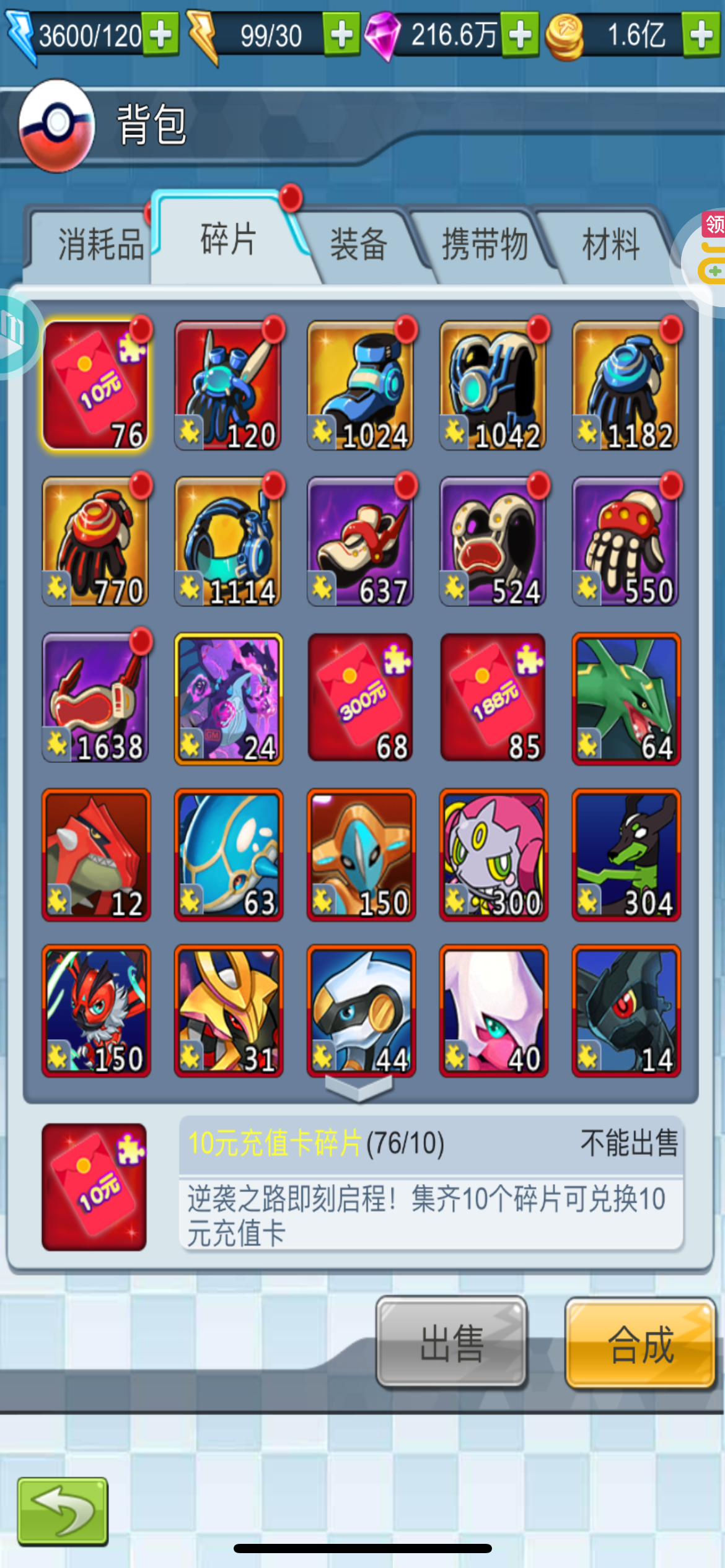Add gold coins with the plus button
Screen dimensions: 725x1568
(x=701, y=35)
